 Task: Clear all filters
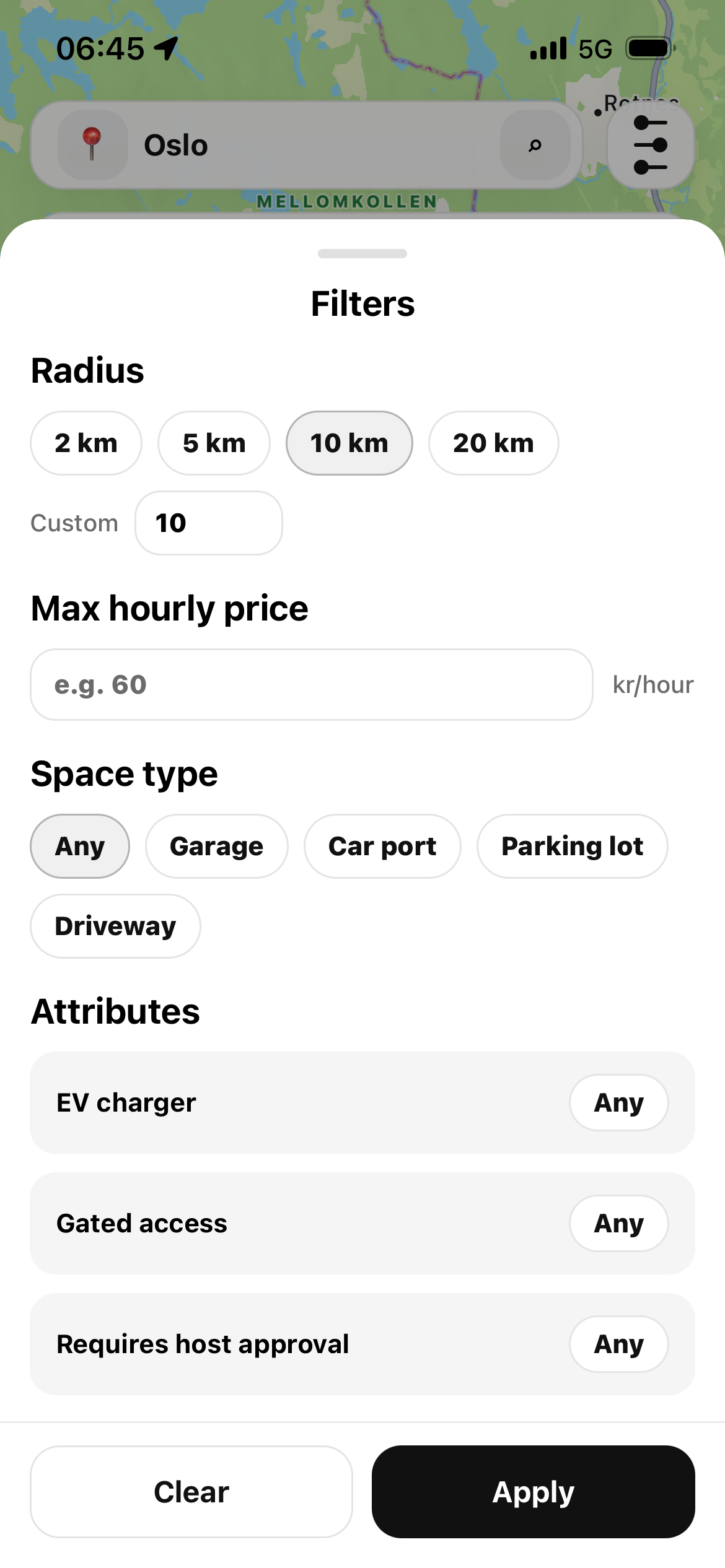pos(191,1492)
